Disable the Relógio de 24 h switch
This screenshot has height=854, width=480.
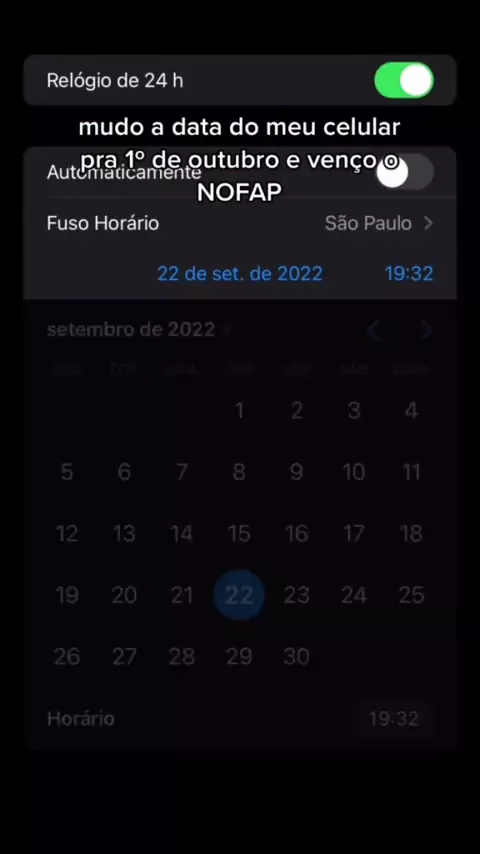[404, 81]
